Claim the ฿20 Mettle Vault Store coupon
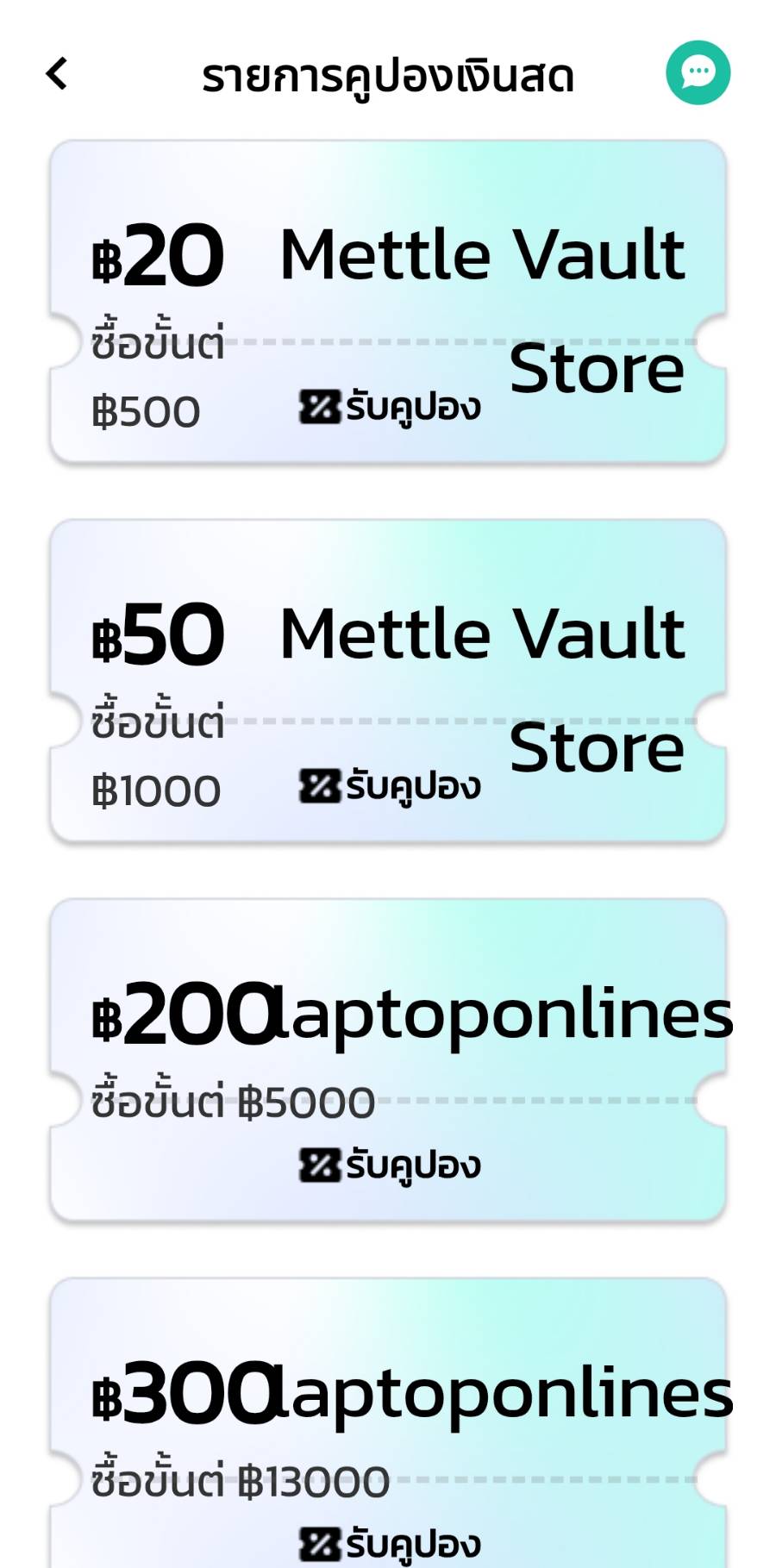 coord(390,407)
